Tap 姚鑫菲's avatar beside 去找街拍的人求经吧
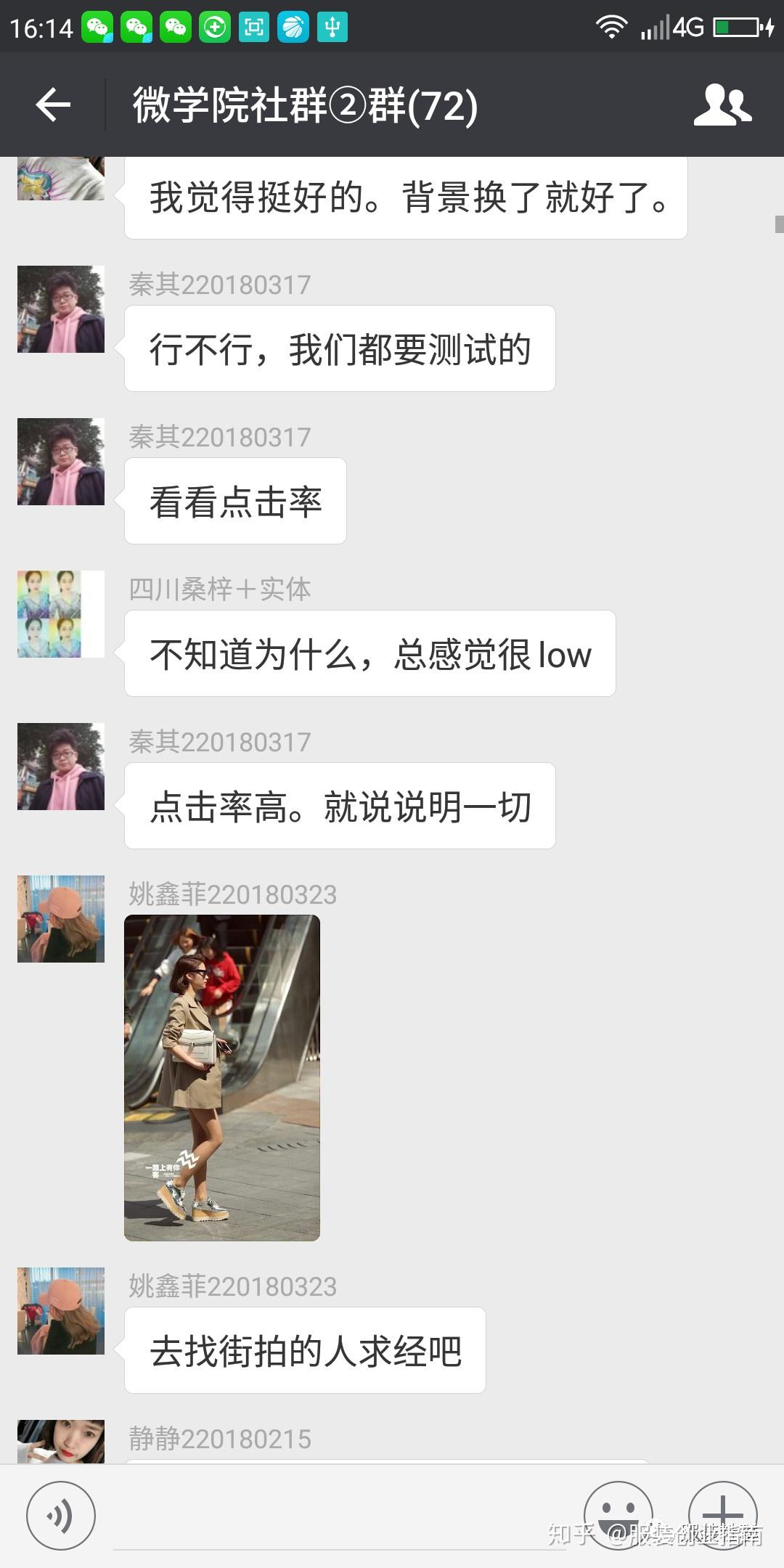 point(61,1311)
